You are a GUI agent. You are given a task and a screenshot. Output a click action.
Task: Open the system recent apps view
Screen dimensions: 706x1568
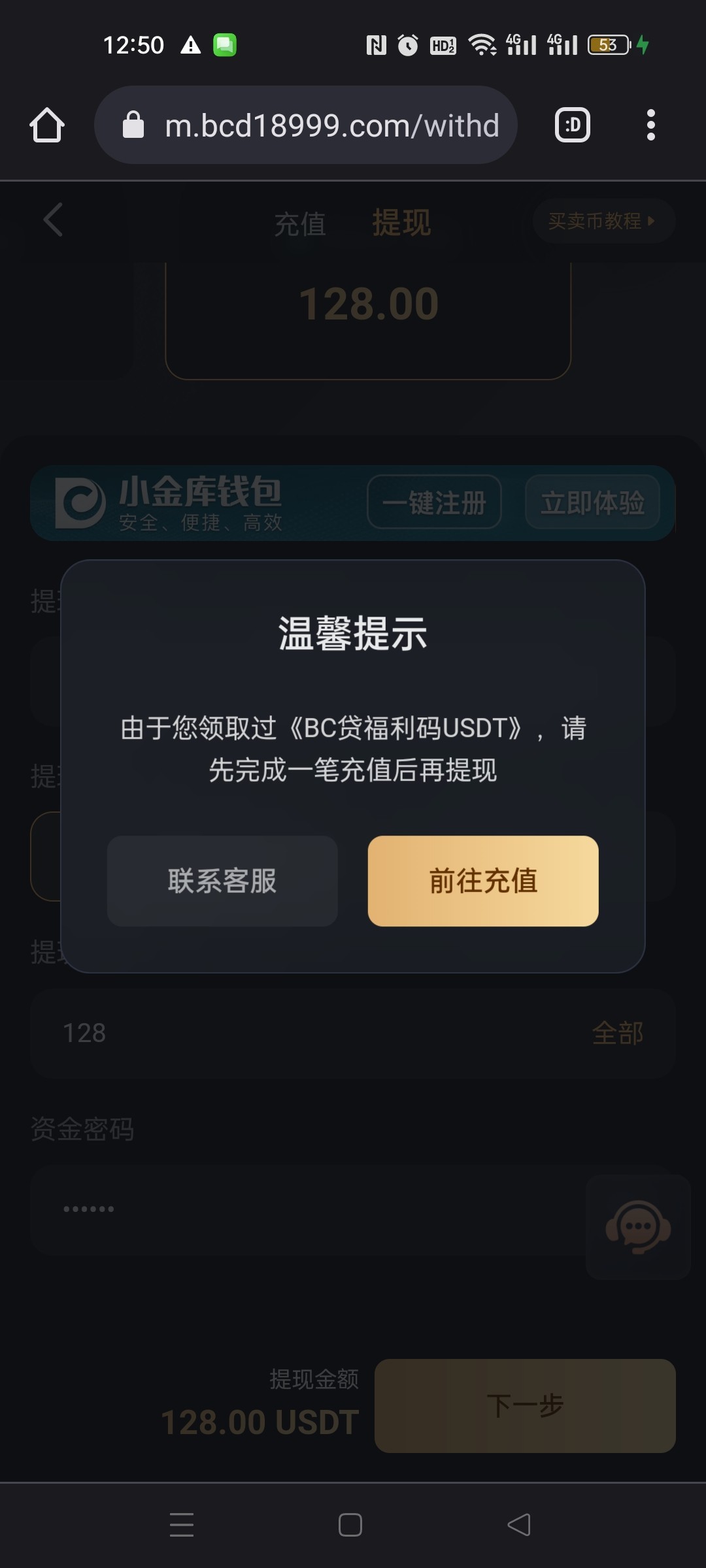coord(182,1525)
